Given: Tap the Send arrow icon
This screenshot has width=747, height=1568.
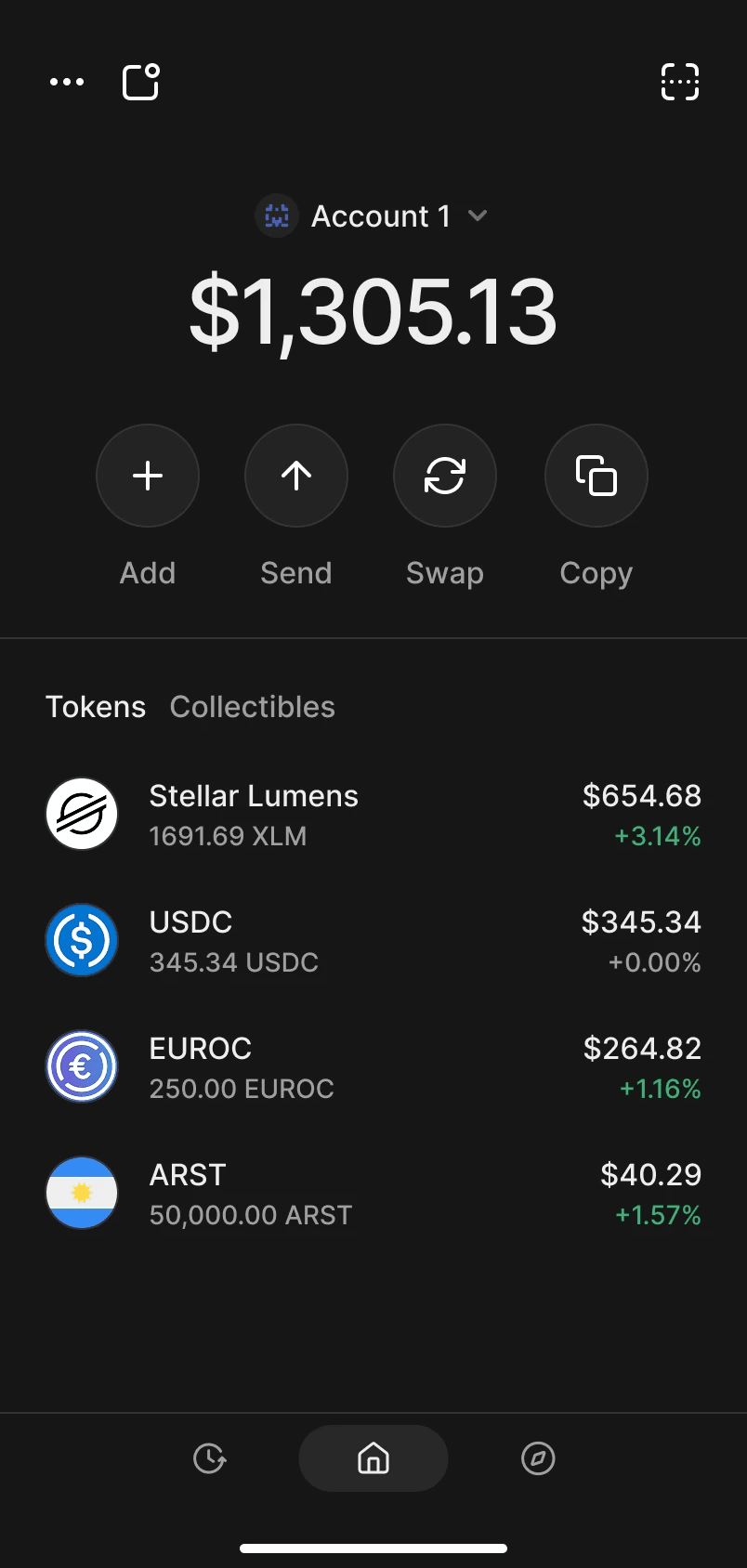Looking at the screenshot, I should pos(295,476).
